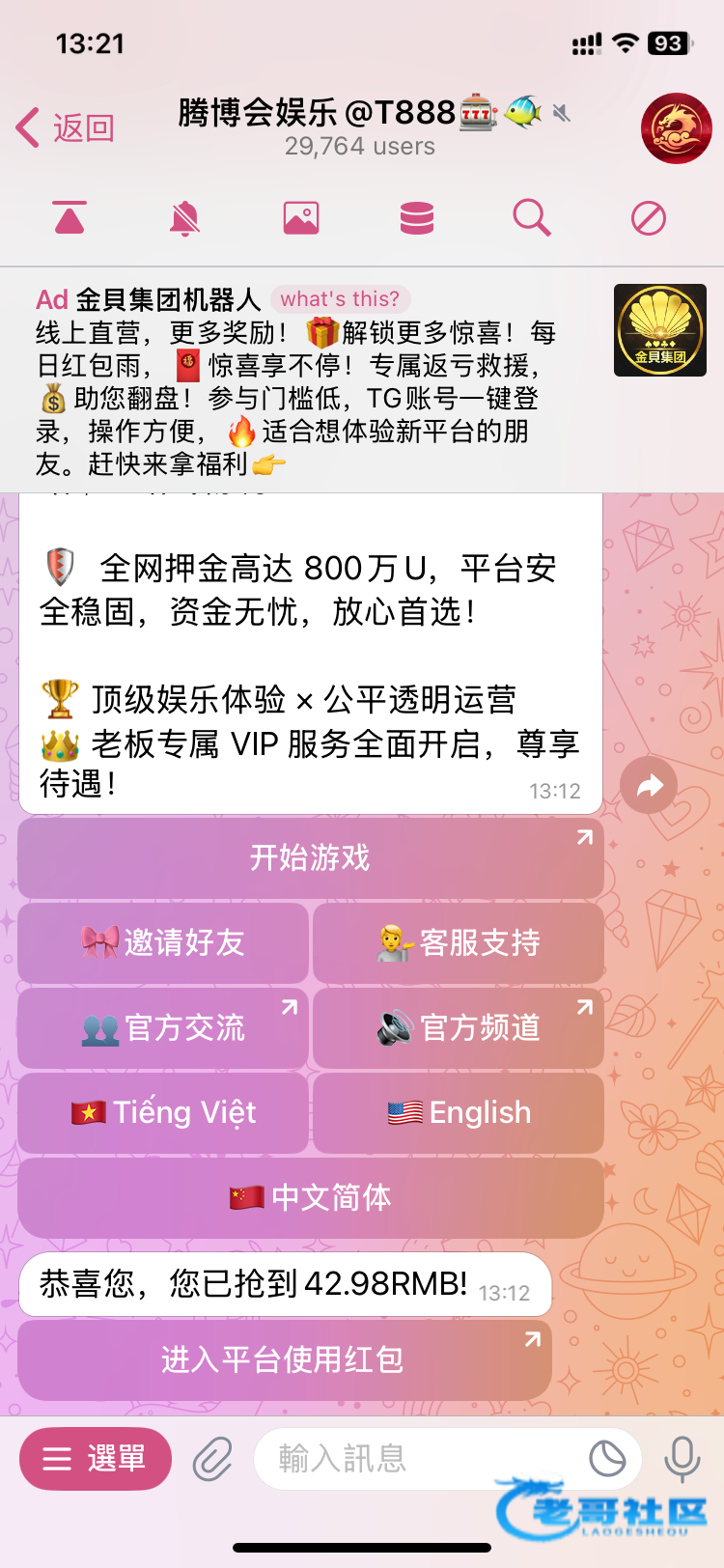Switch language to English
The image size is (724, 1568).
[x=459, y=1113]
